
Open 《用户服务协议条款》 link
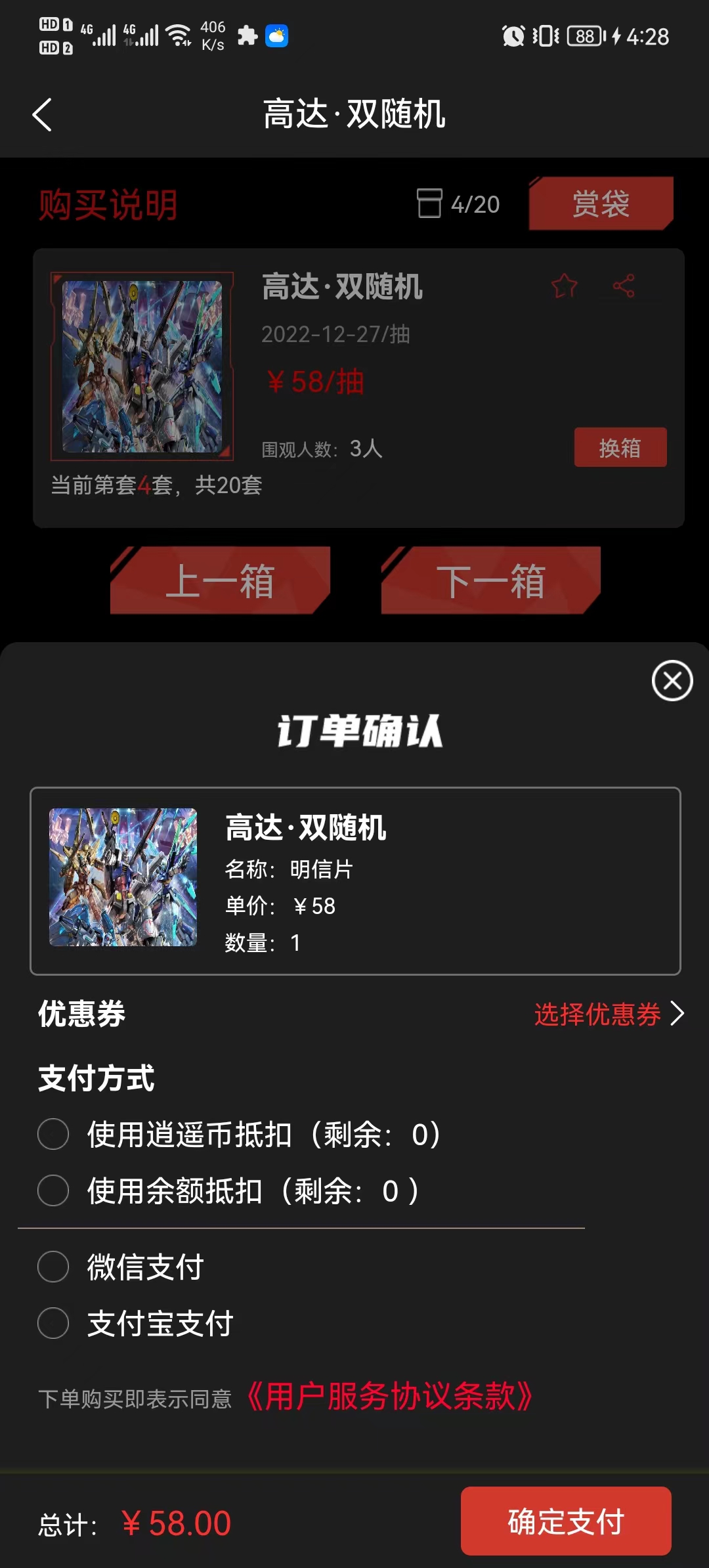click(390, 1397)
